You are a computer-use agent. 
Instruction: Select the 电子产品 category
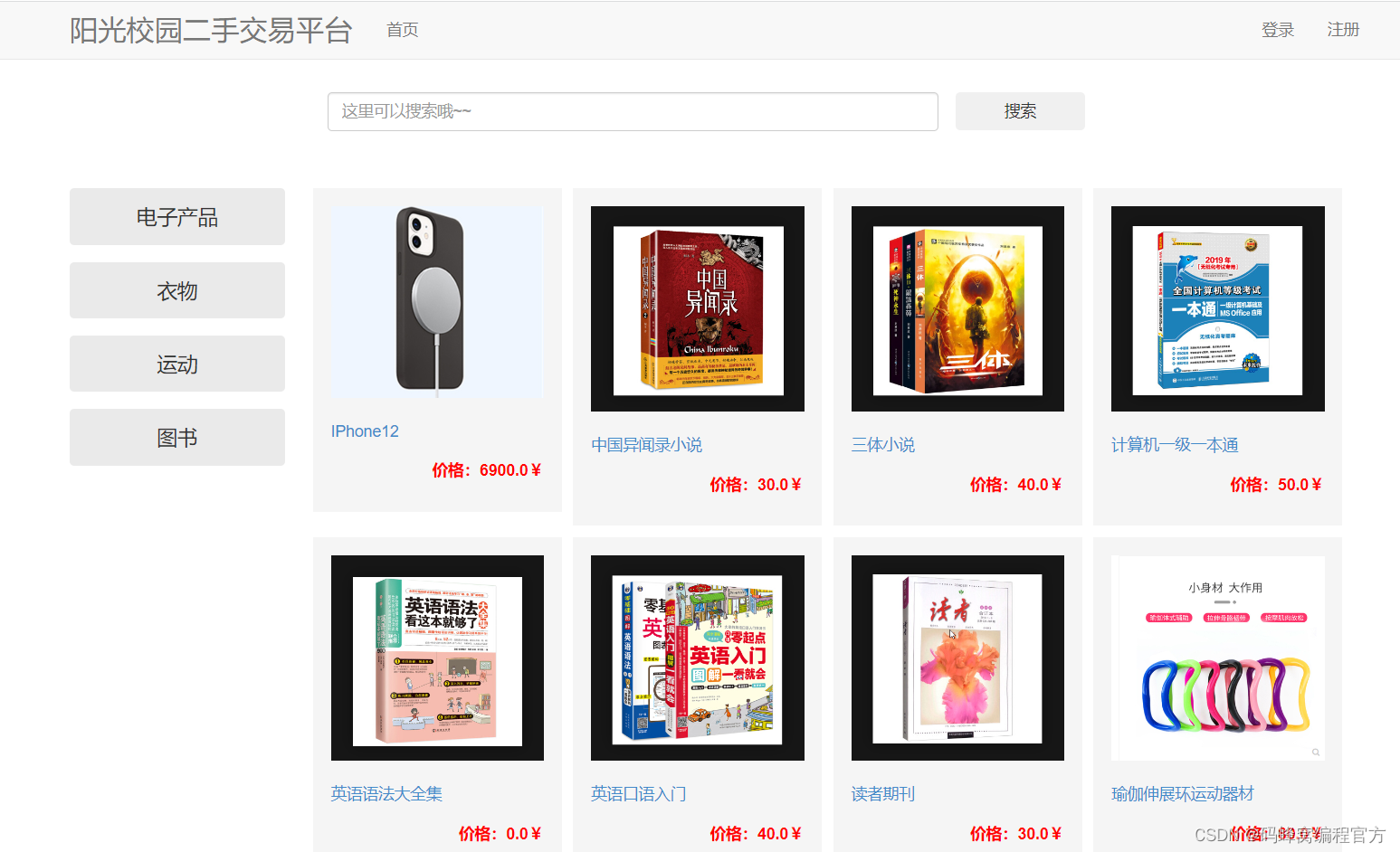point(177,217)
